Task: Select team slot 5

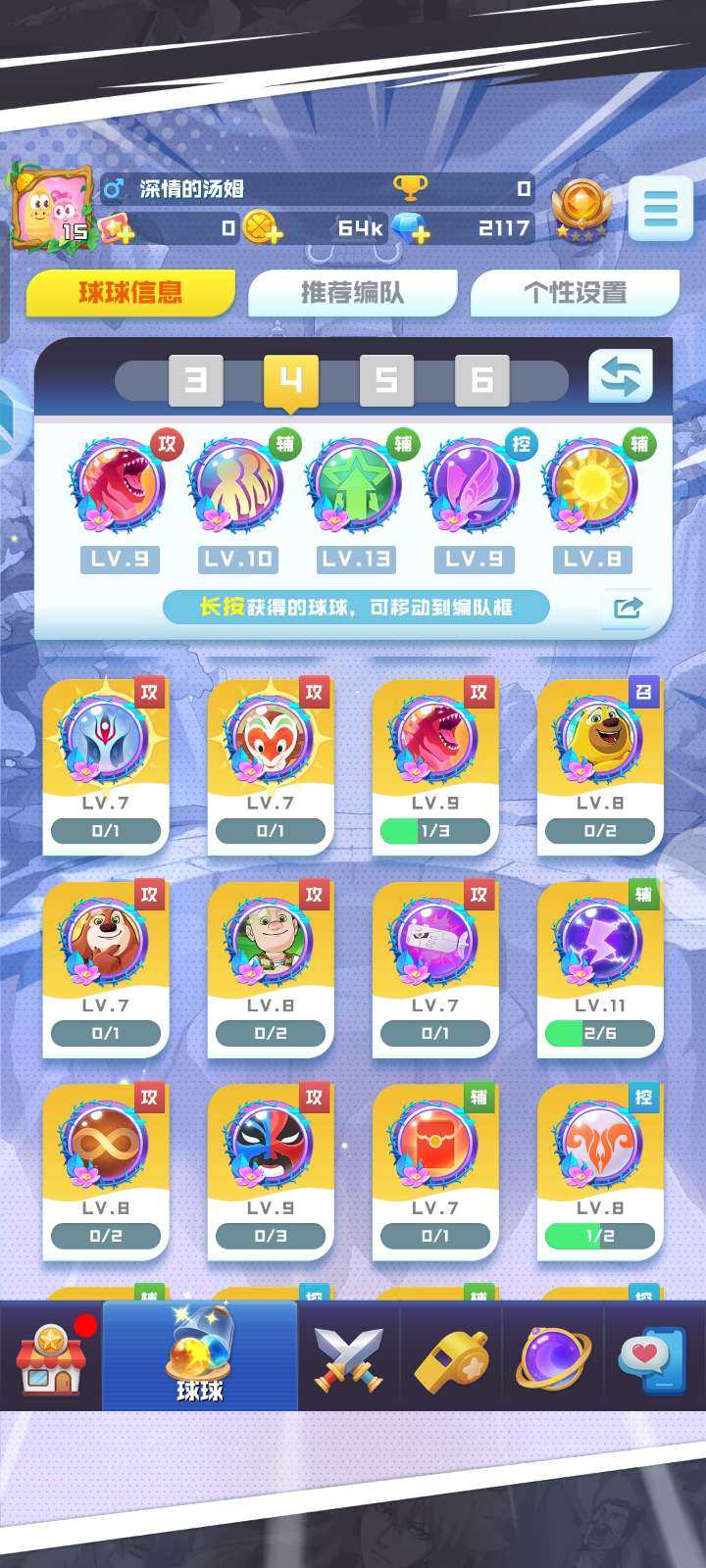Action: [x=386, y=379]
